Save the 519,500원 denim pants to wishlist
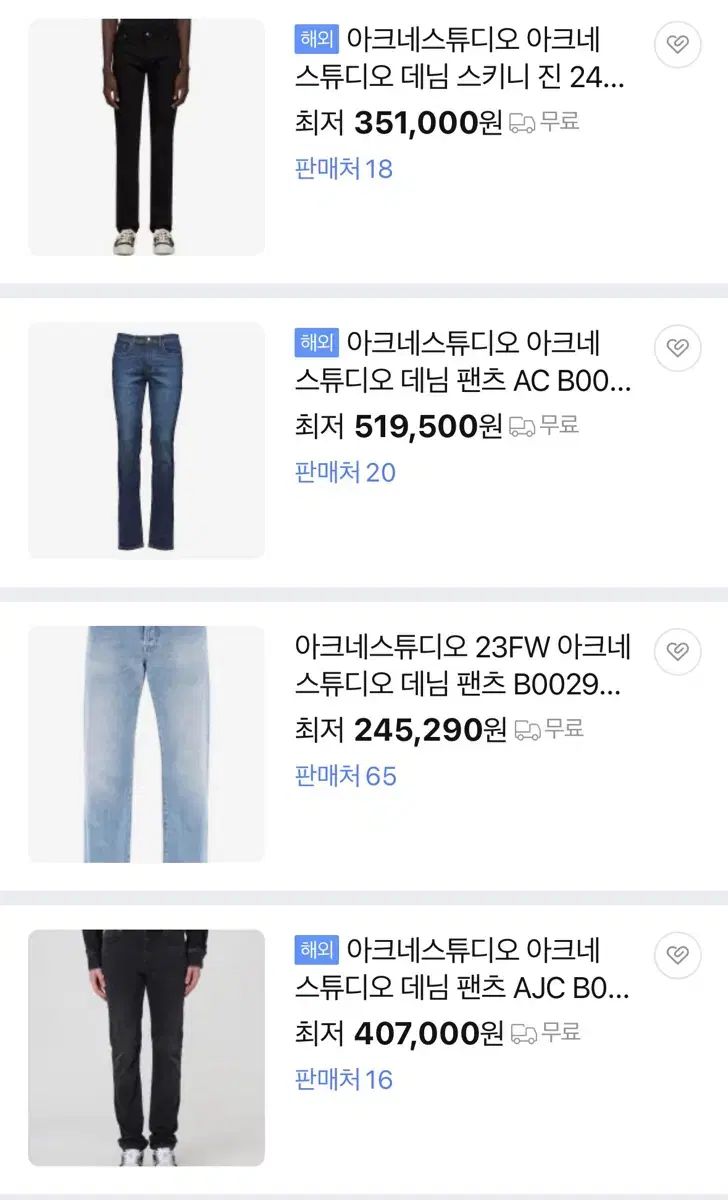 point(677,347)
